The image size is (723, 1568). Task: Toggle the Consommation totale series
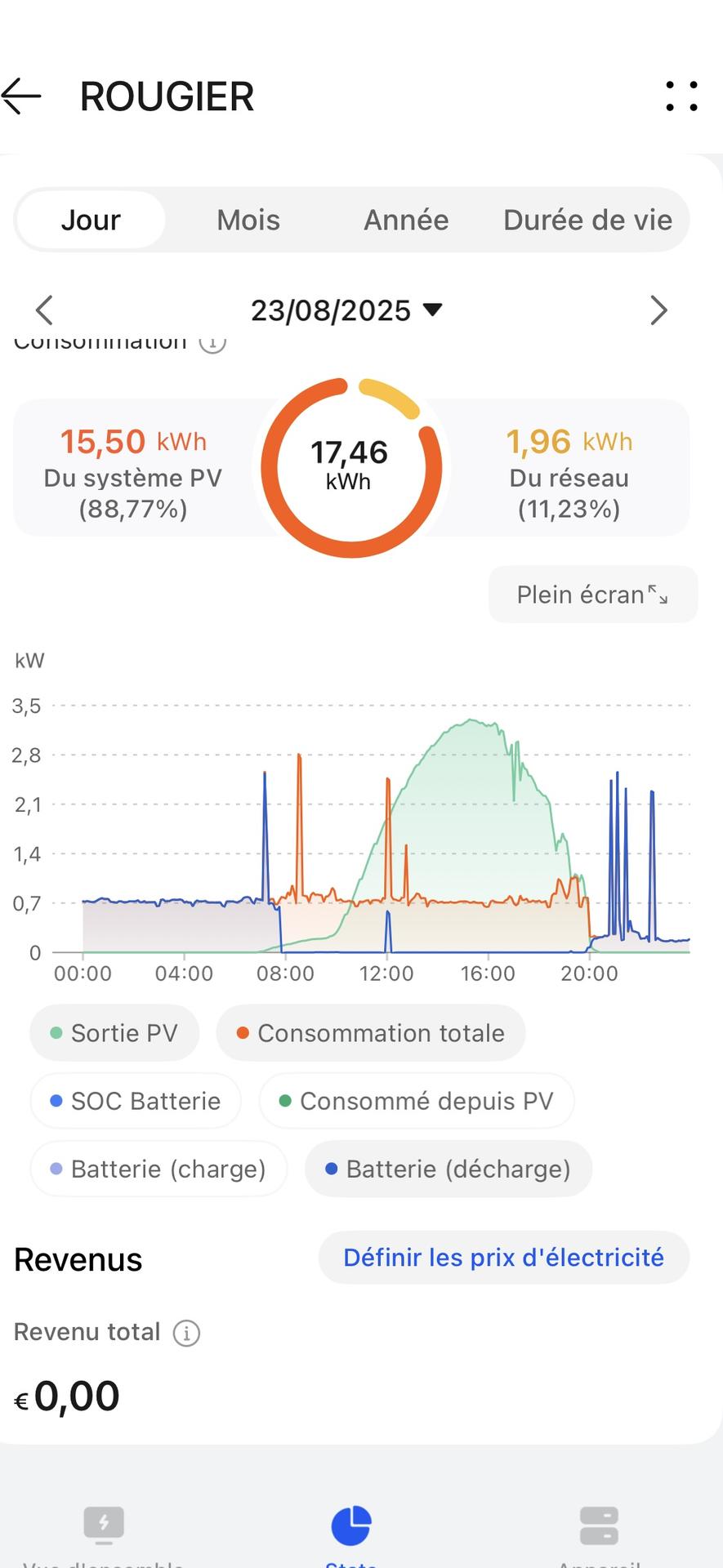[371, 1033]
